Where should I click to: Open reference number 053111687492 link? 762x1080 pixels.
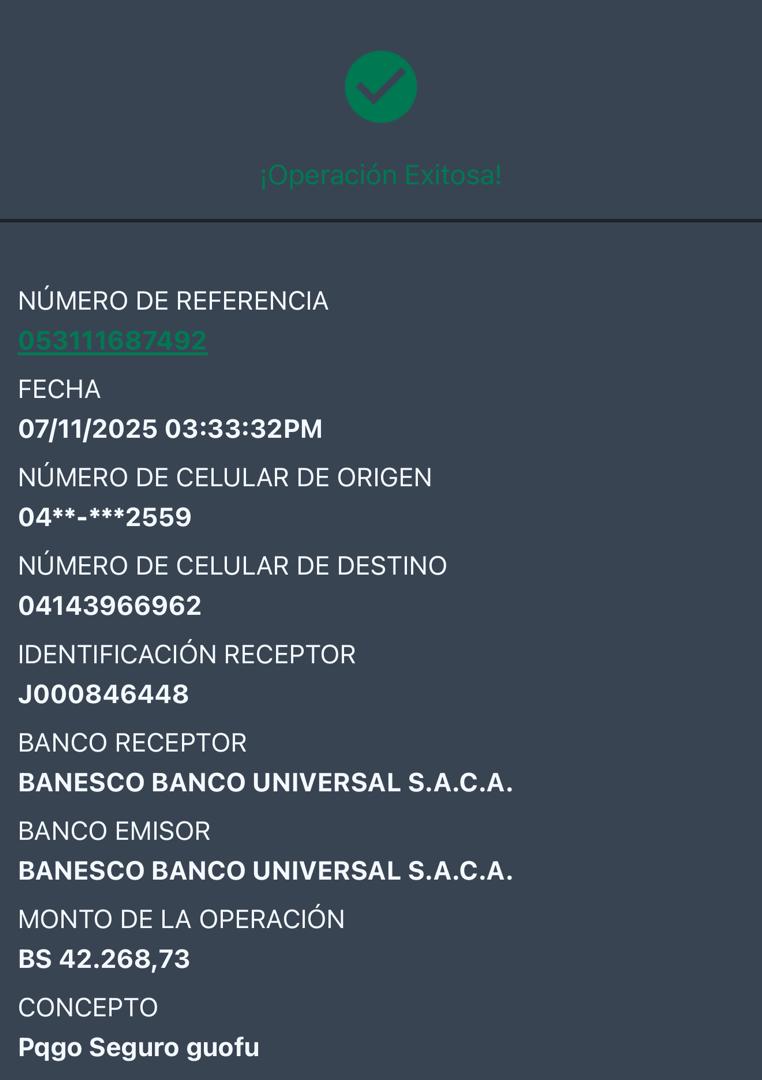(113, 341)
